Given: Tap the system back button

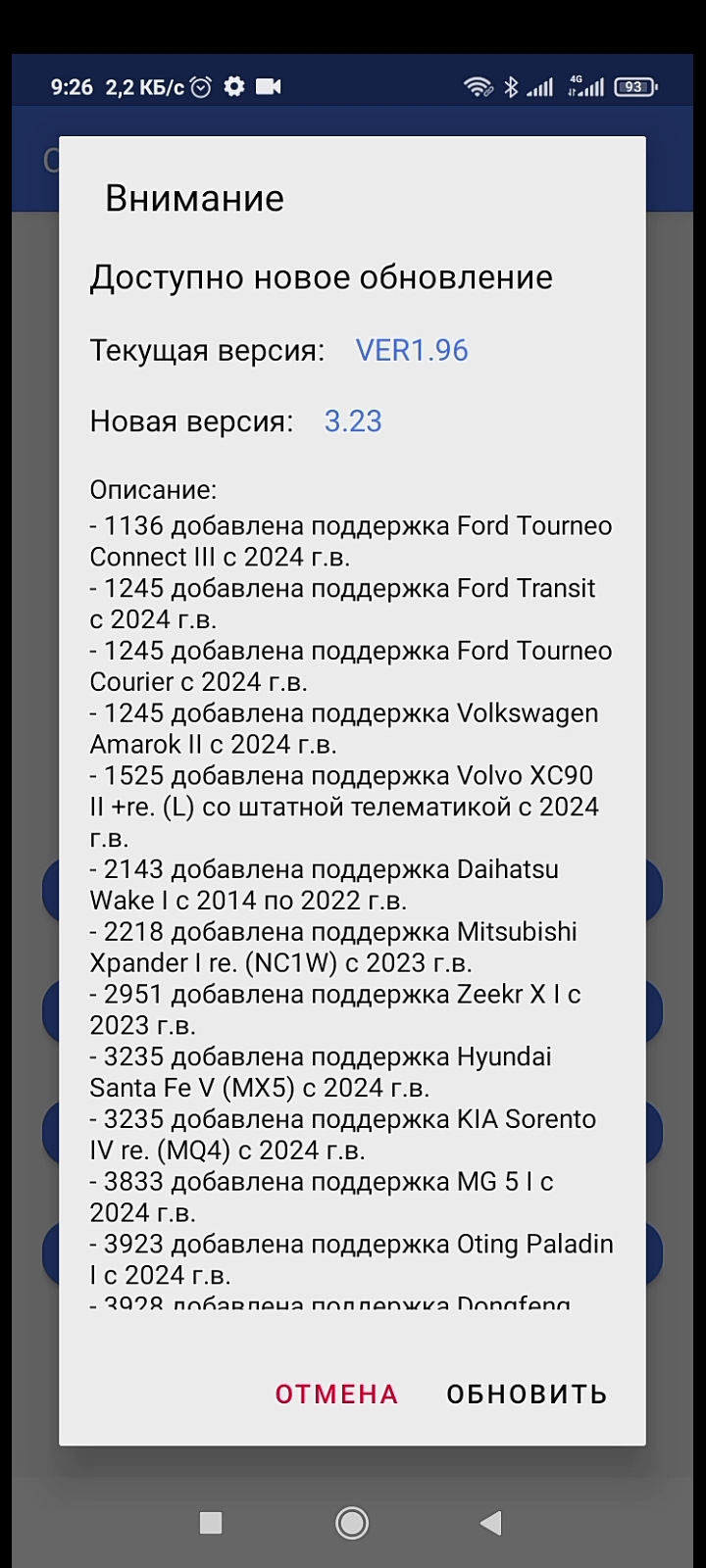Looking at the screenshot, I should [x=491, y=1522].
